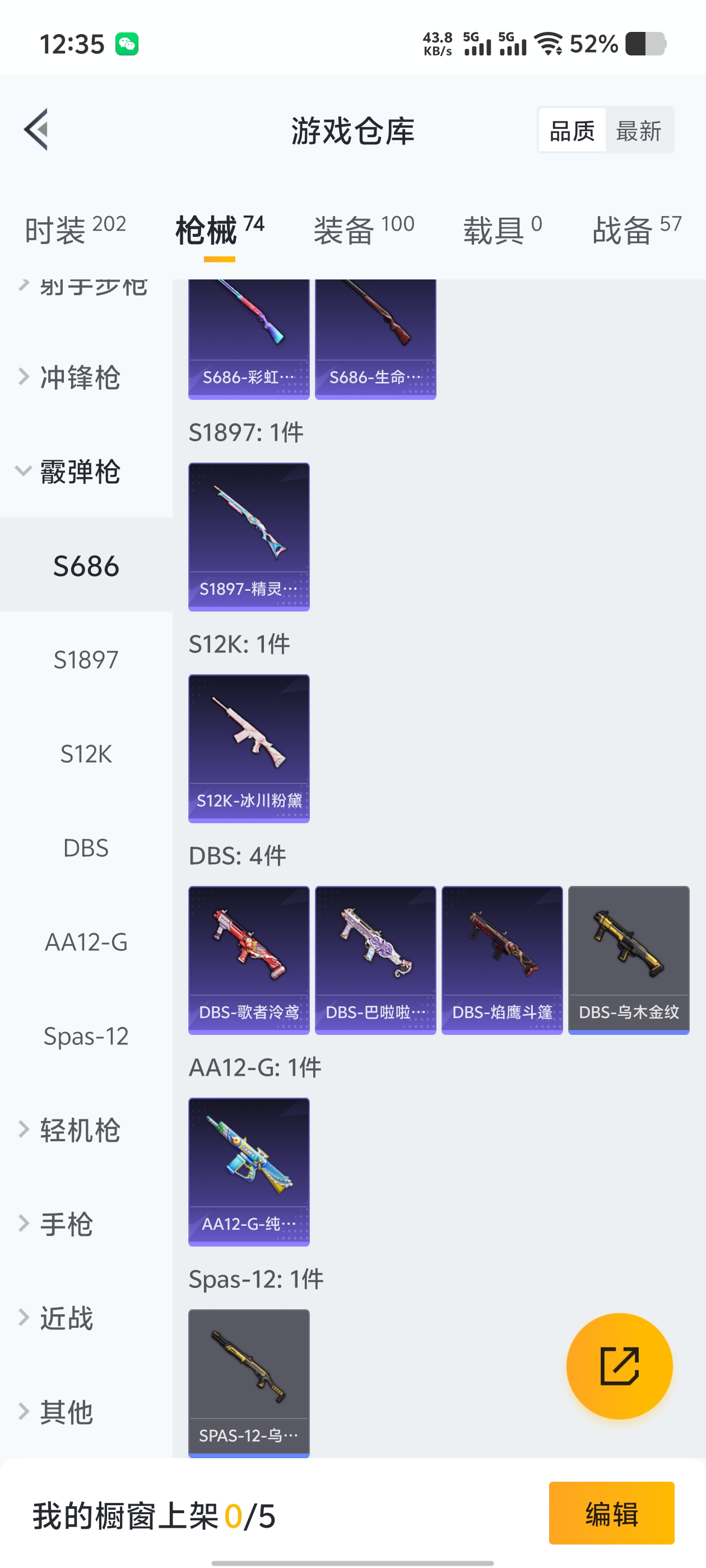Select S1897 in the sidebar
This screenshot has height=1568, width=706.
click(86, 660)
